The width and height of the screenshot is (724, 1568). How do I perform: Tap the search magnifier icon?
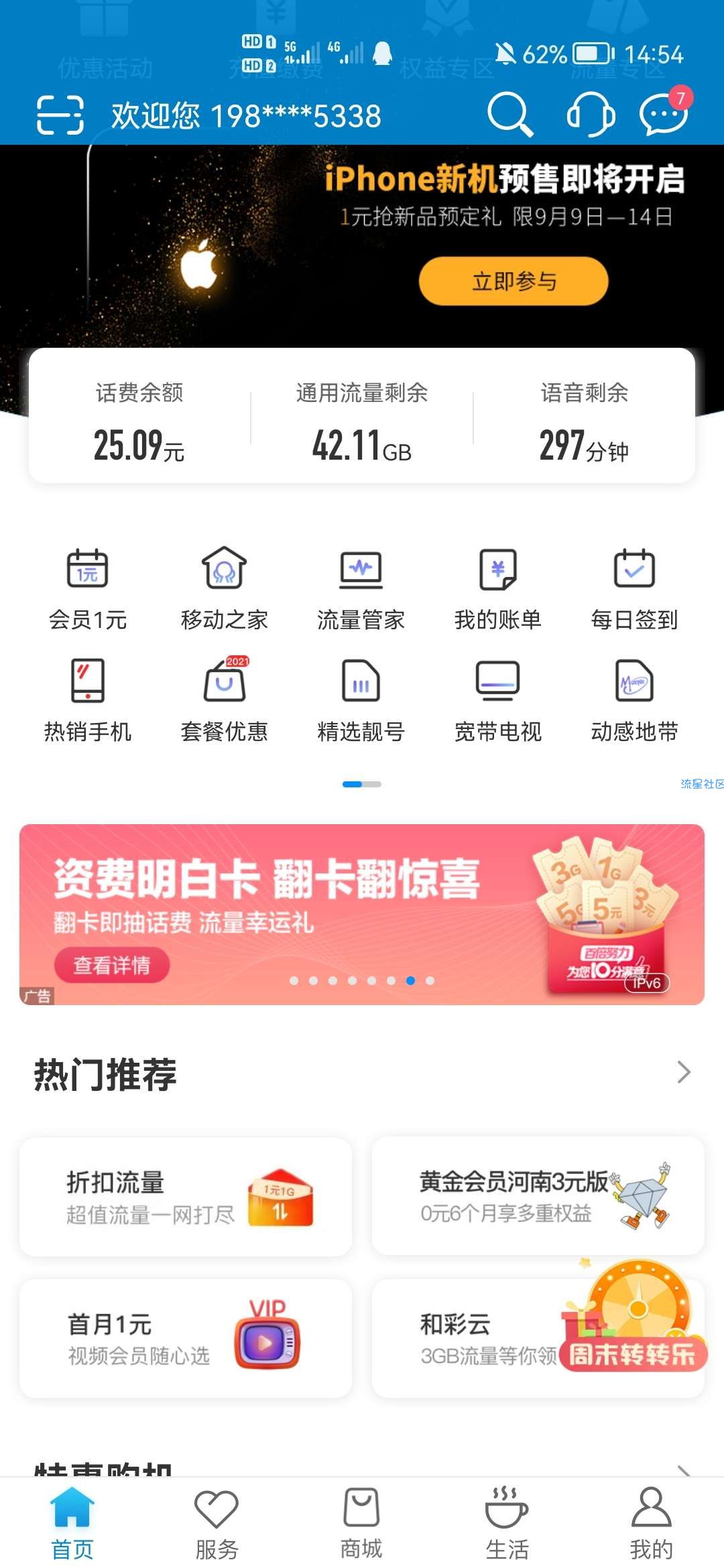[x=509, y=115]
